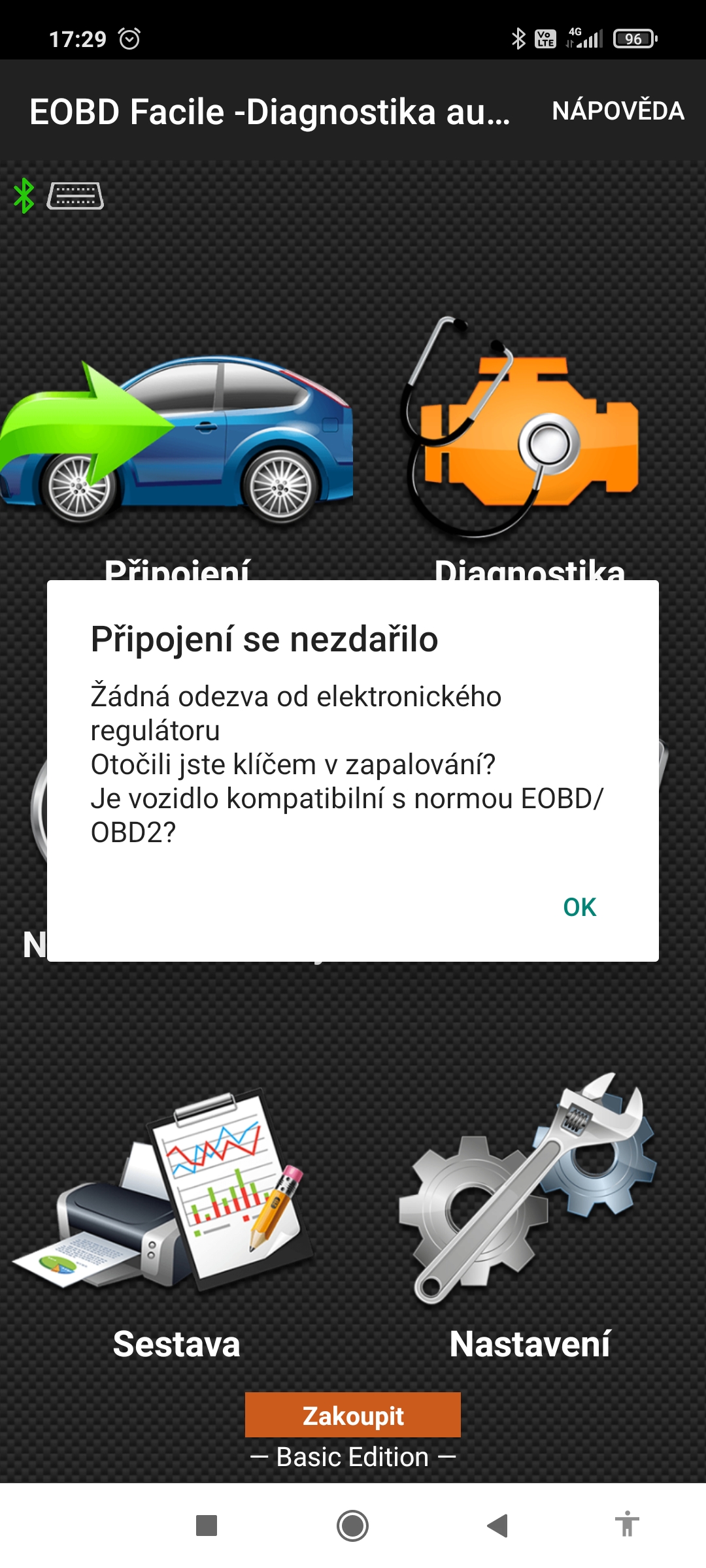The image size is (706, 1568).
Task: Open the Připojení connection tile
Action: point(176,444)
